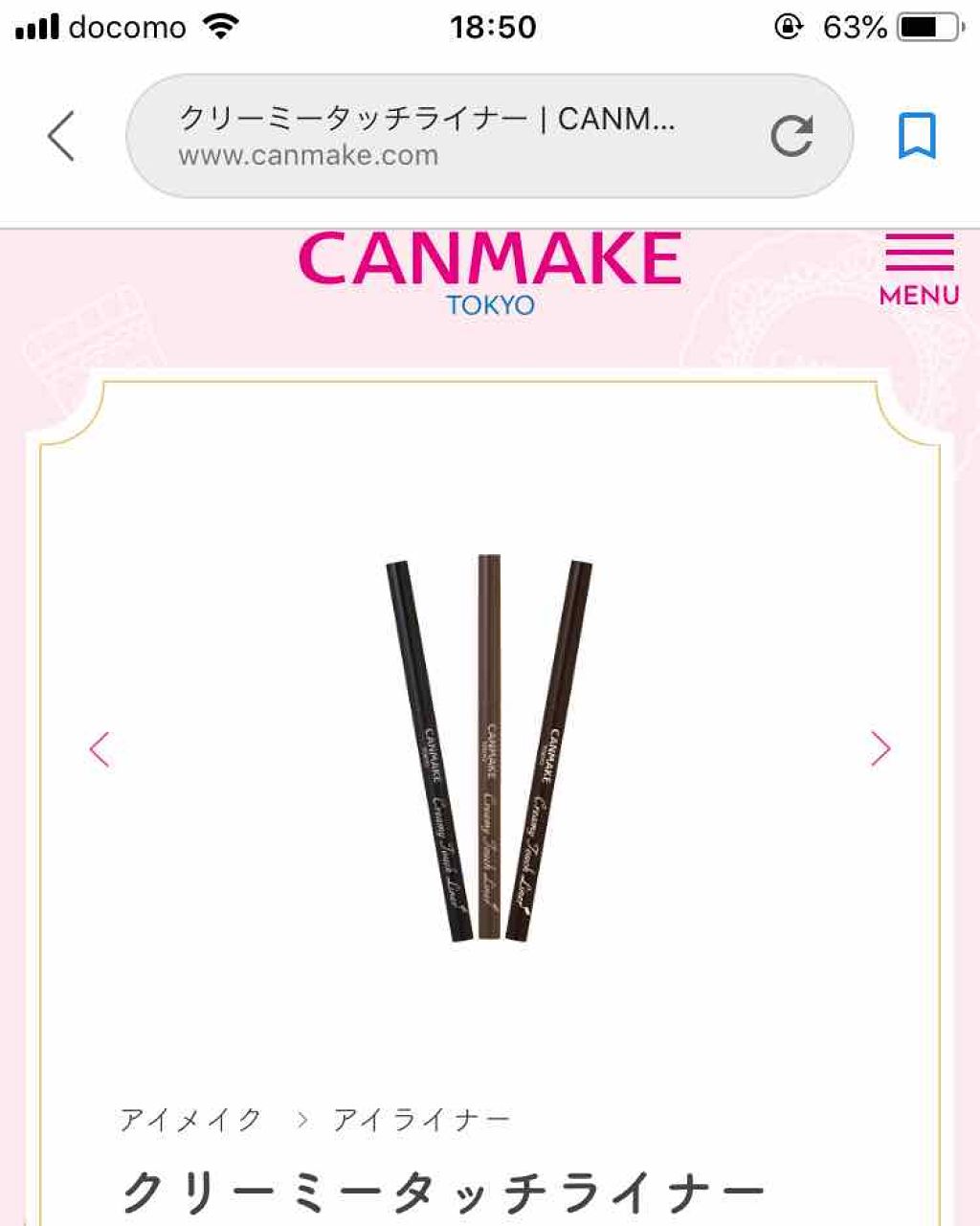Go back to the previous page
The image size is (980, 1226).
tap(61, 136)
